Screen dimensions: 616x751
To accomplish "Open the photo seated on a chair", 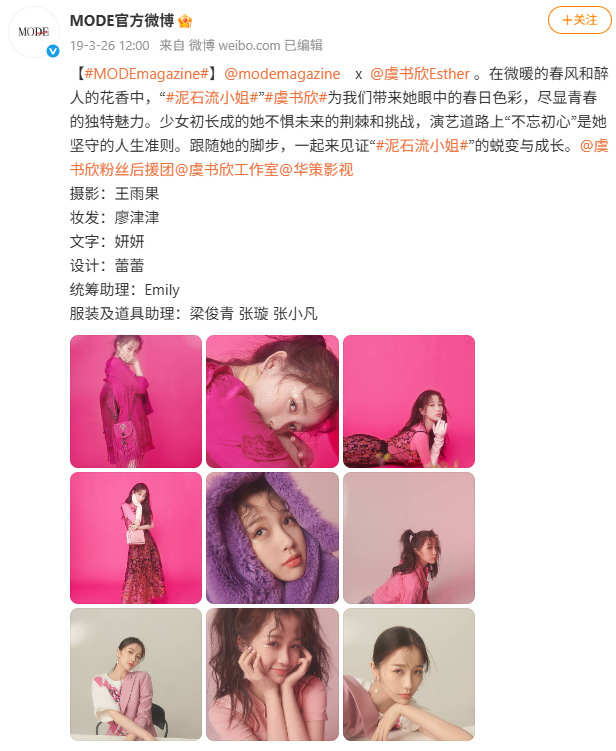I will 136,674.
